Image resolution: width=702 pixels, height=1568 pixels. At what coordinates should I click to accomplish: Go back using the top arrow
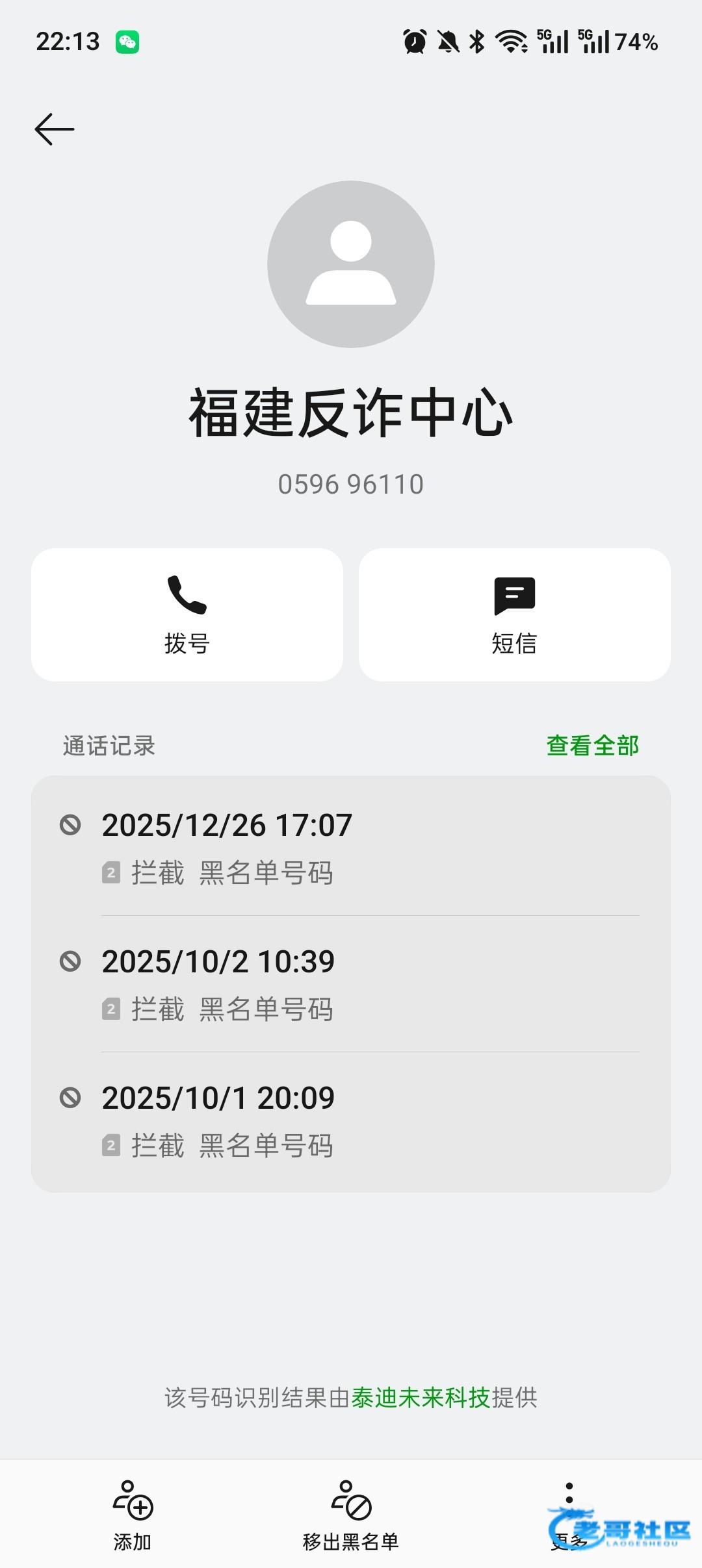click(55, 129)
